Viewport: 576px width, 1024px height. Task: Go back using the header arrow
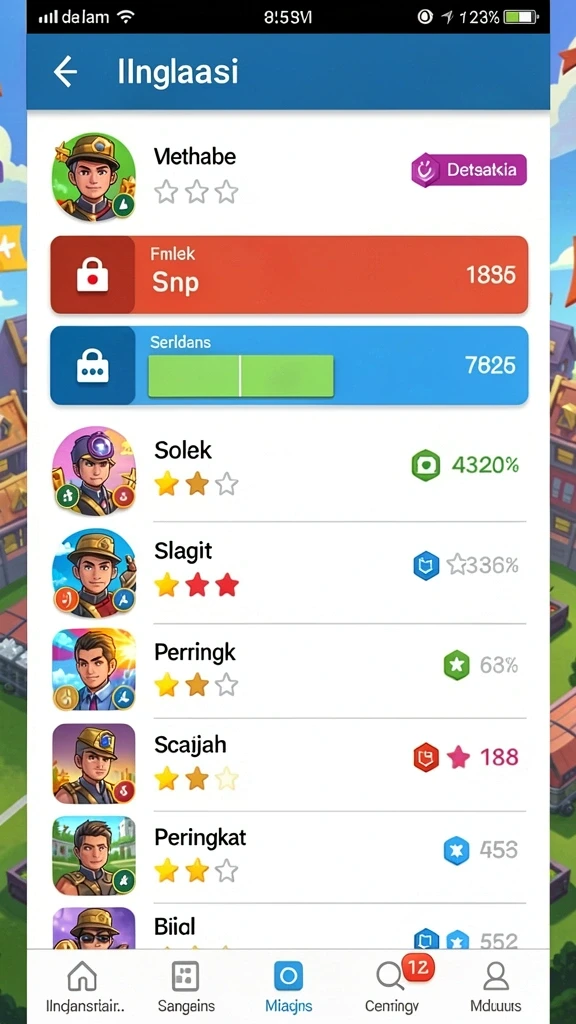click(x=65, y=71)
